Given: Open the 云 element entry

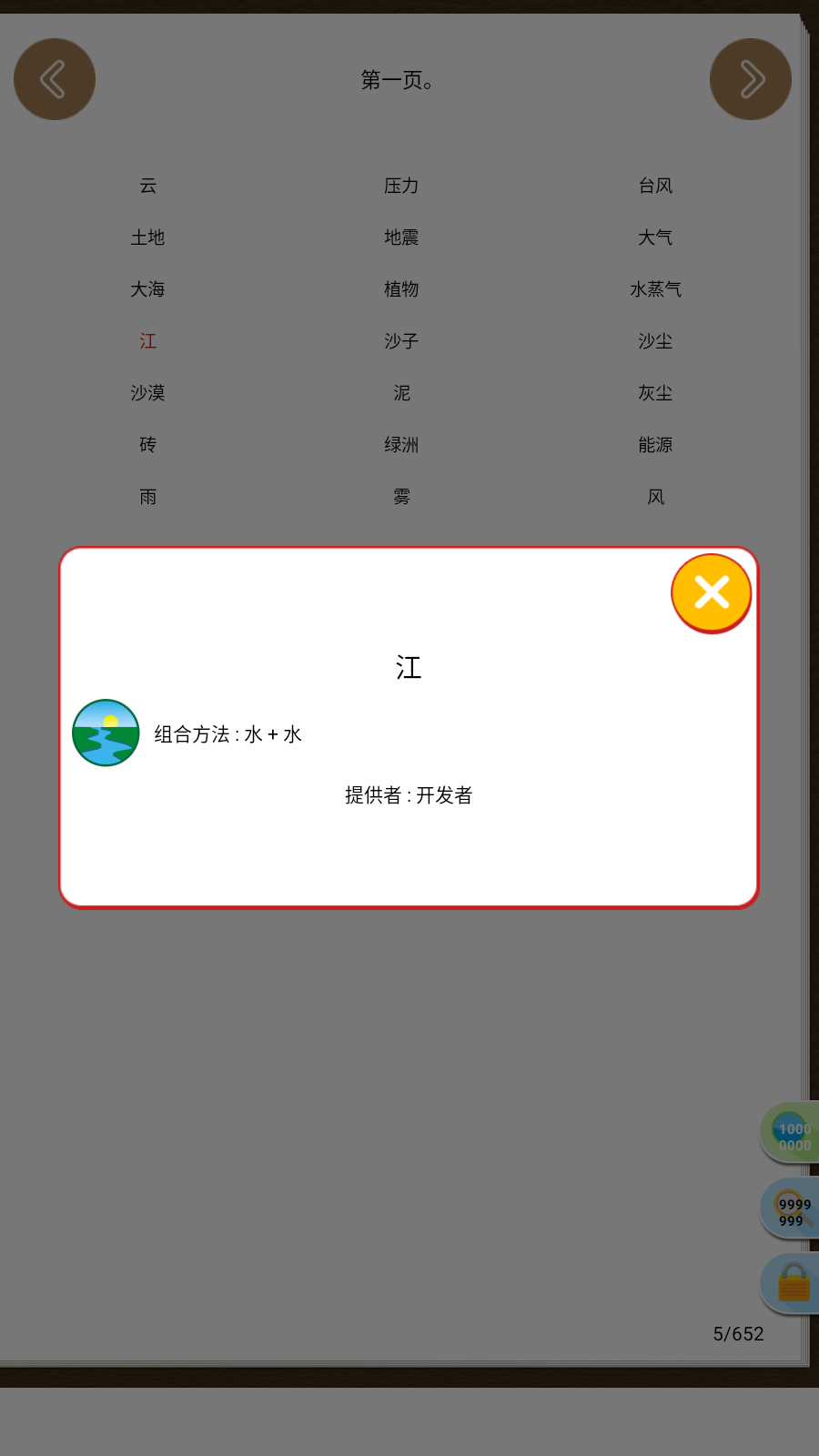Looking at the screenshot, I should click(x=147, y=186).
